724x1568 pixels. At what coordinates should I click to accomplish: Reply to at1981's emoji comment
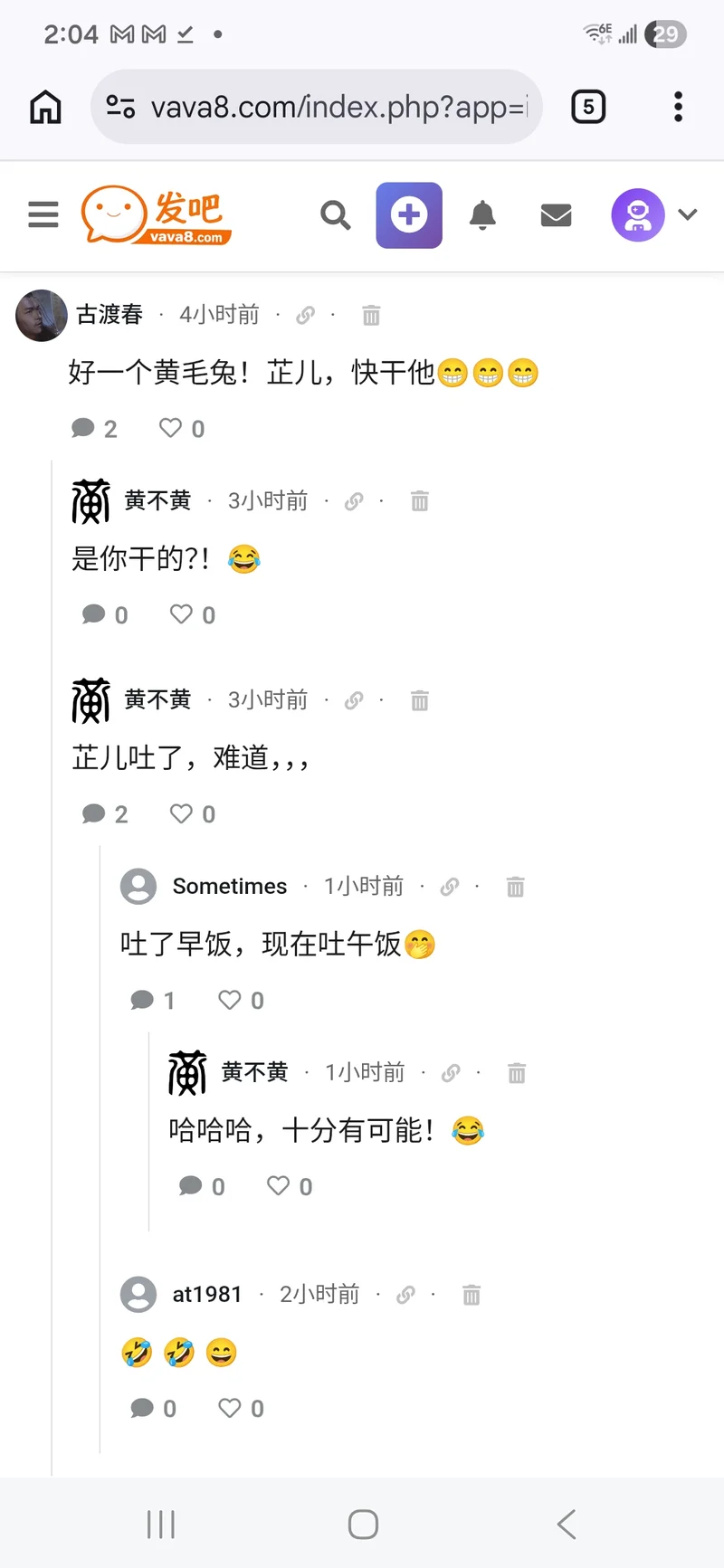coord(142,1408)
